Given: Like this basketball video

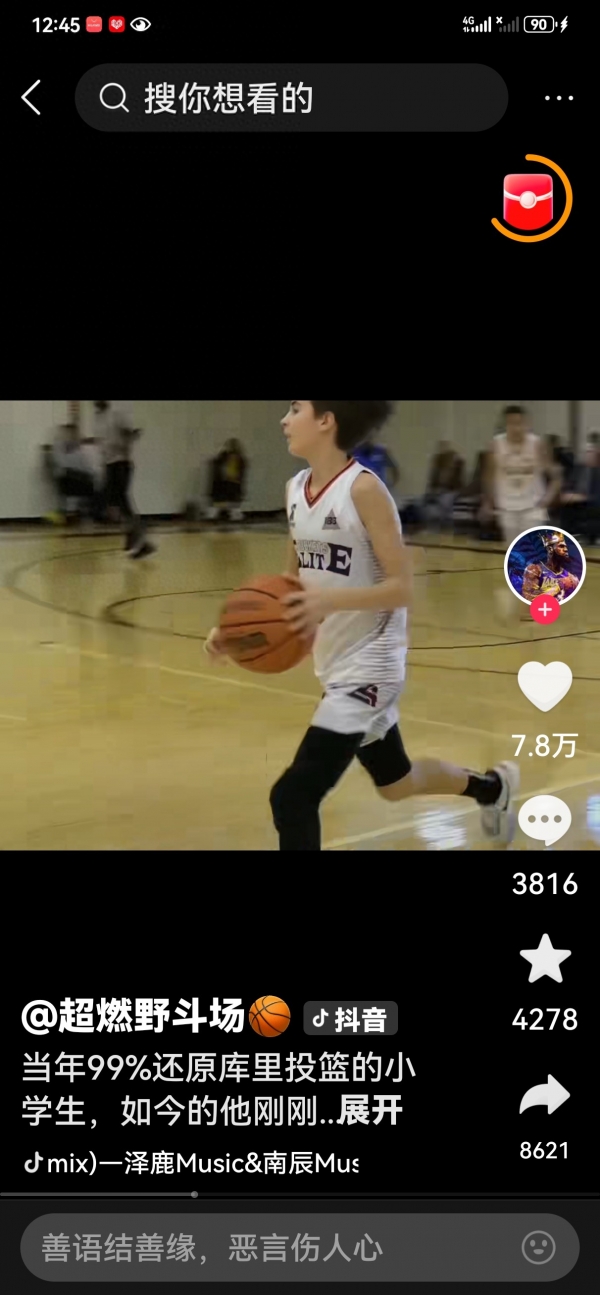Looking at the screenshot, I should point(544,687).
